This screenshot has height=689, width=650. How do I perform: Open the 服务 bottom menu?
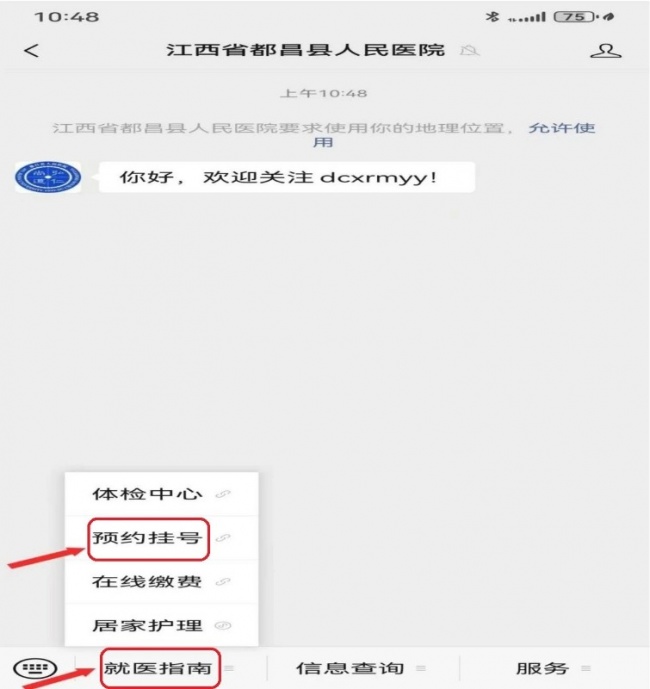pyautogui.click(x=543, y=667)
